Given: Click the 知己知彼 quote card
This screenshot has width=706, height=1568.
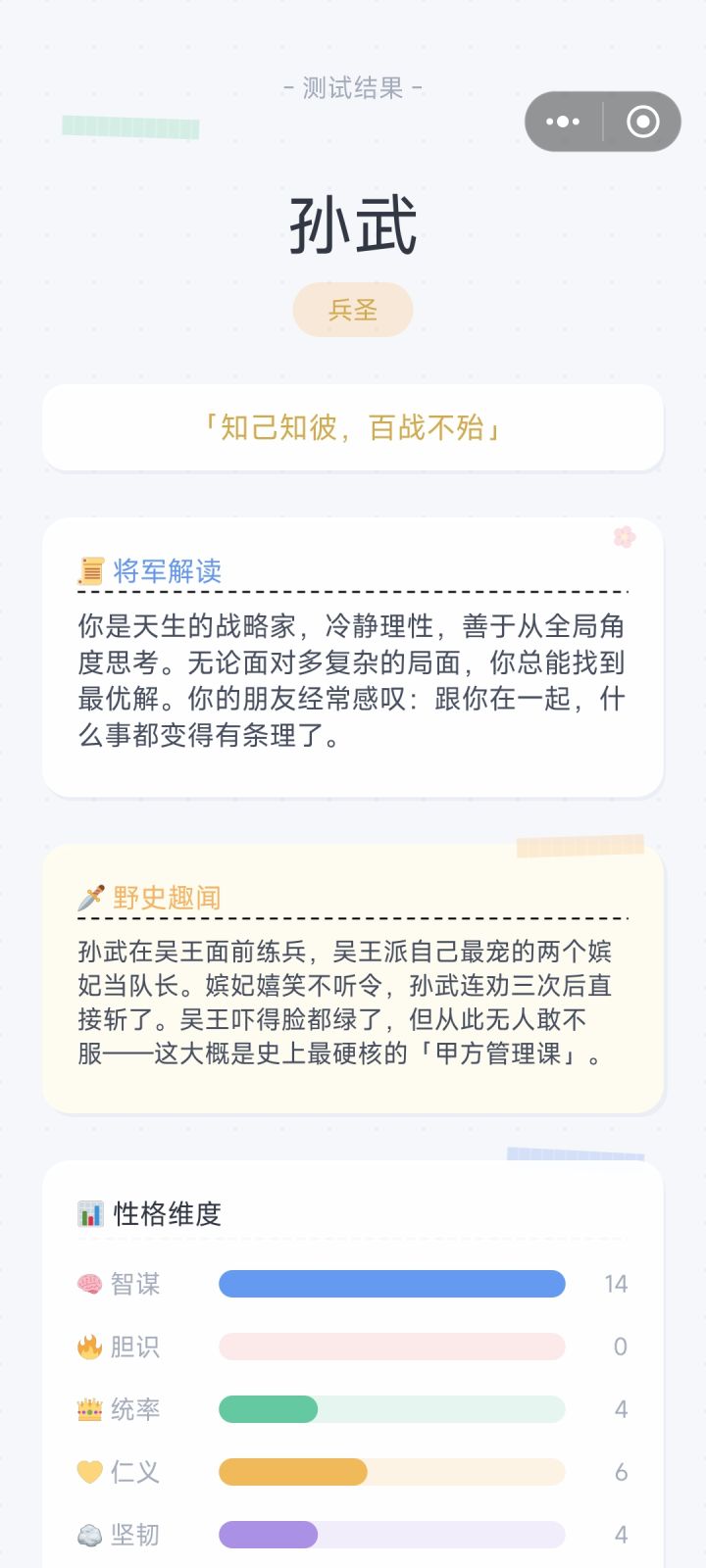Looking at the screenshot, I should [x=353, y=428].
